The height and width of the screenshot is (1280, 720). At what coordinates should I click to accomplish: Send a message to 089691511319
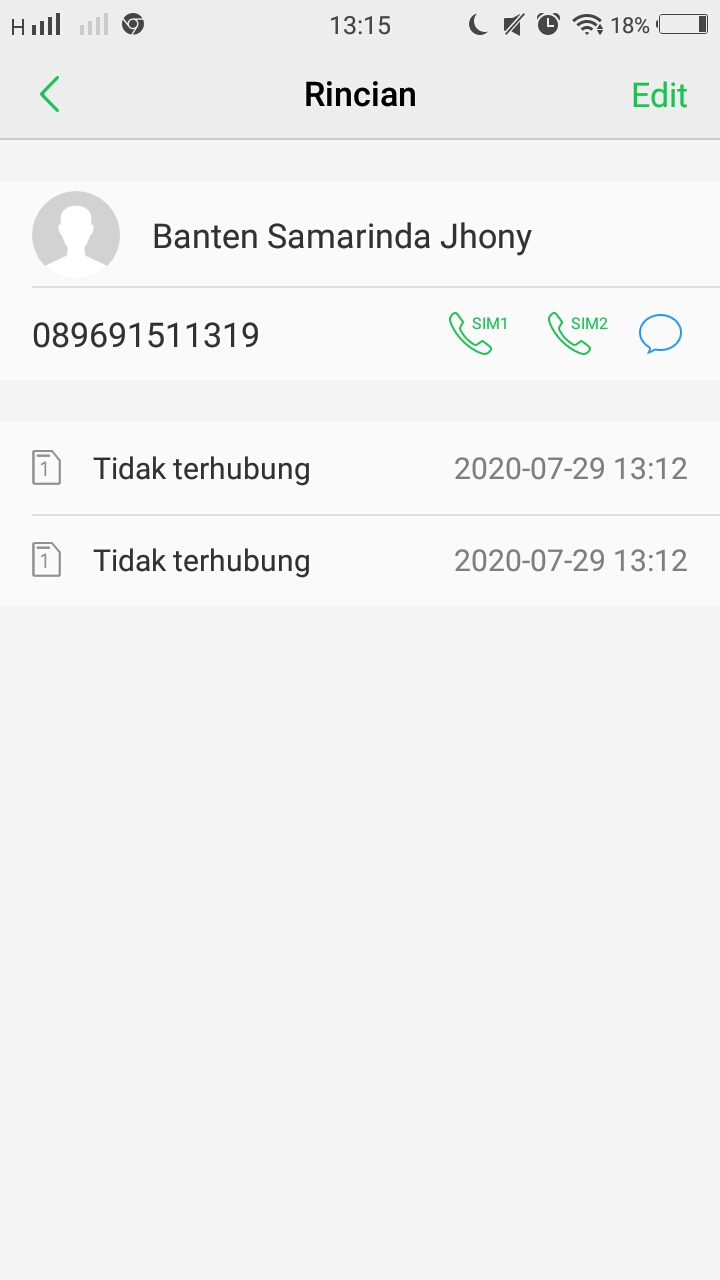[x=660, y=334]
